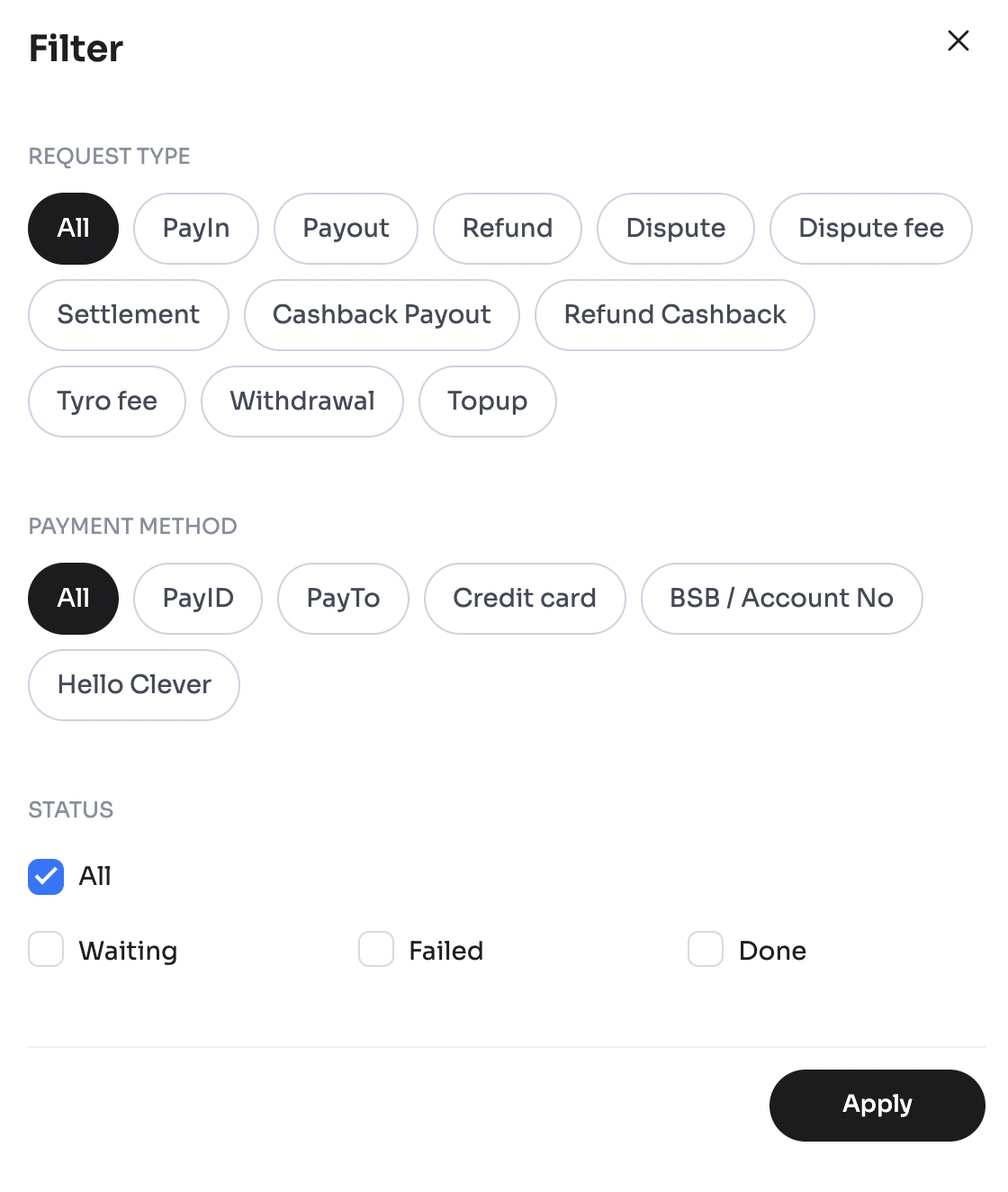Tap the Topup chip

click(x=488, y=402)
